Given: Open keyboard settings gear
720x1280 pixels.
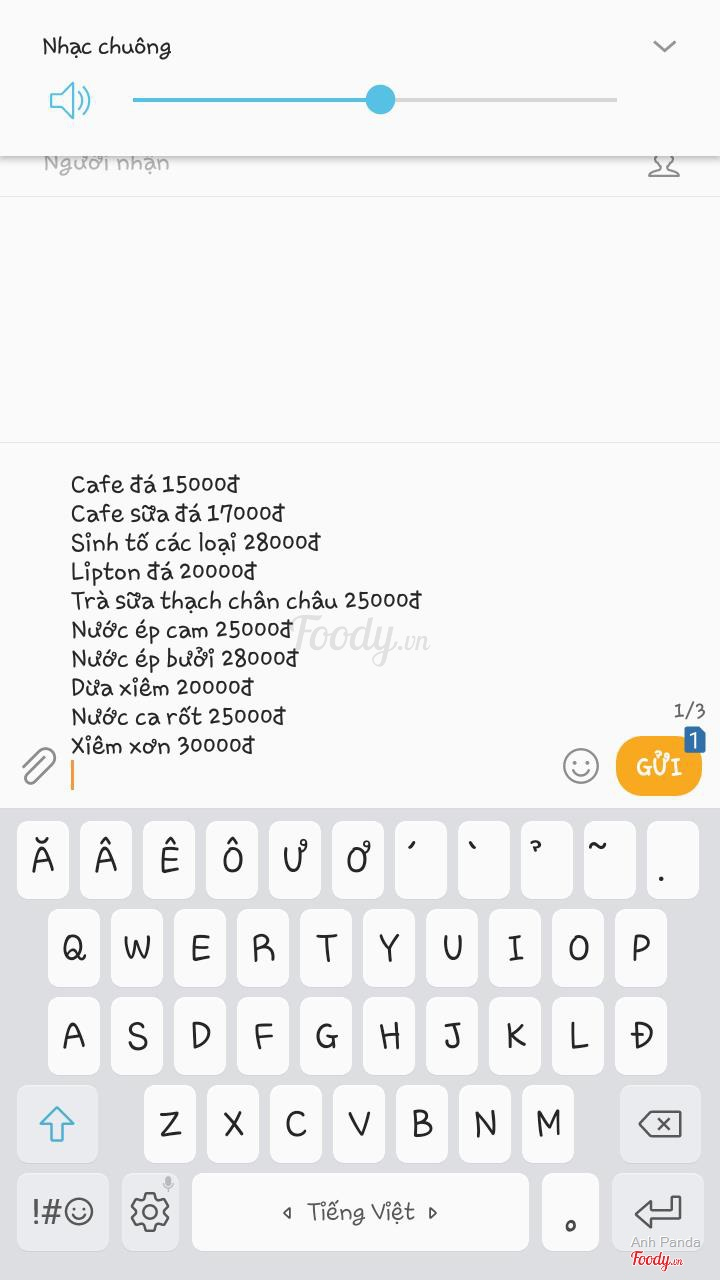Looking at the screenshot, I should pos(150,1212).
